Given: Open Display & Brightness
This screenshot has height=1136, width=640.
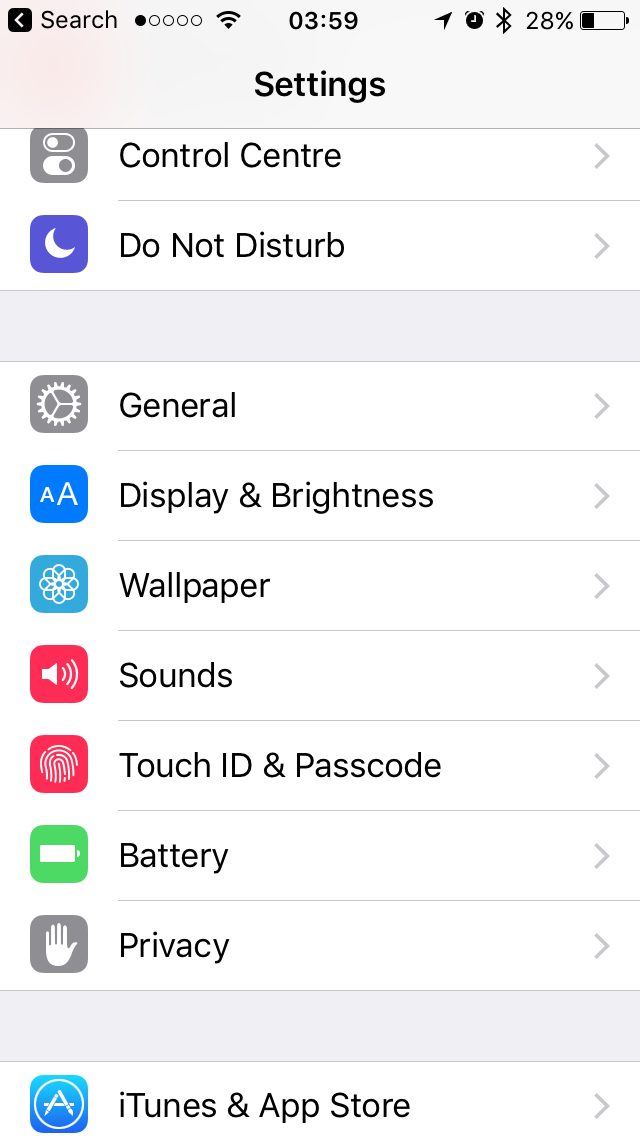Looking at the screenshot, I should 320,496.
